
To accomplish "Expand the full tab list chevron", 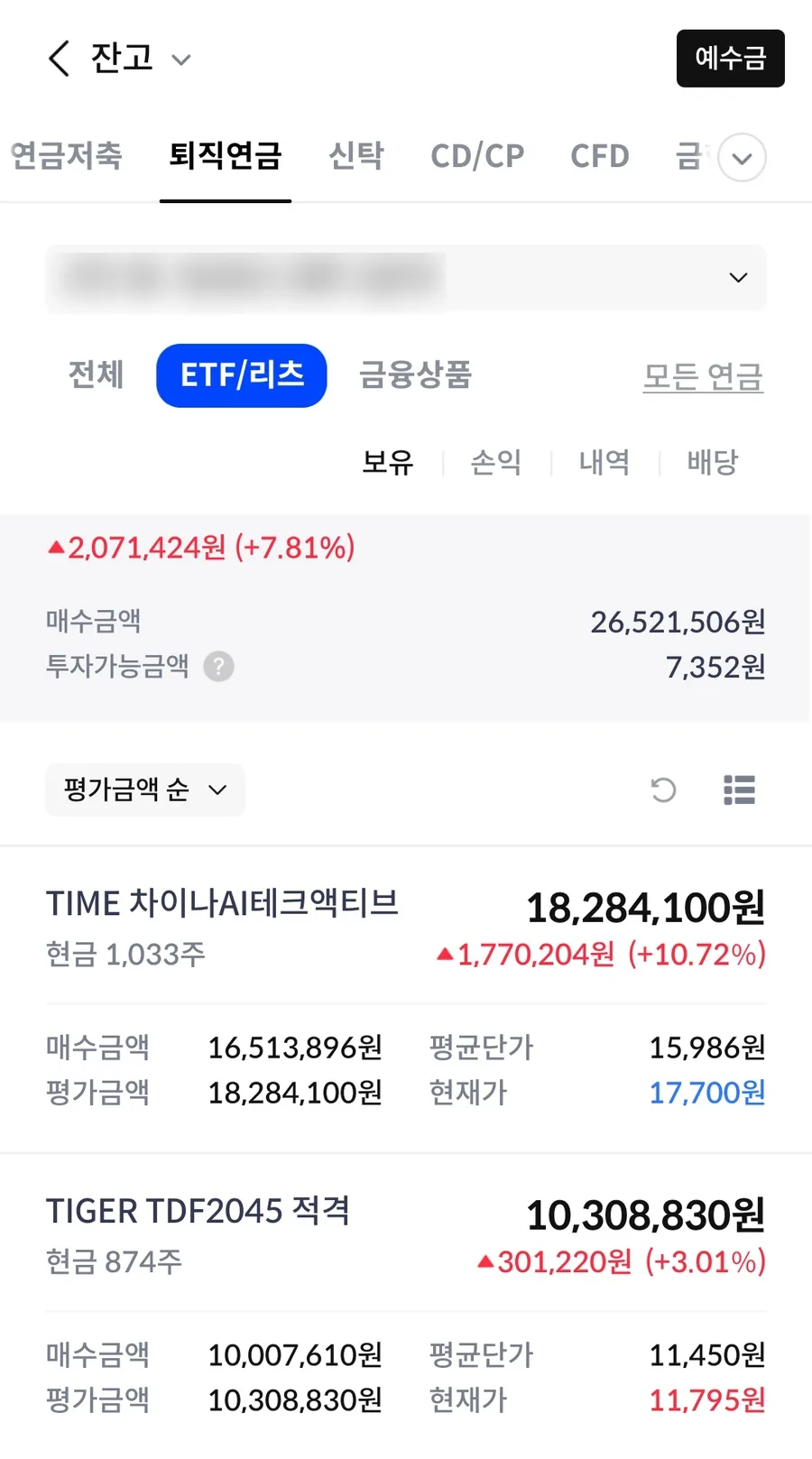I will pyautogui.click(x=742, y=158).
